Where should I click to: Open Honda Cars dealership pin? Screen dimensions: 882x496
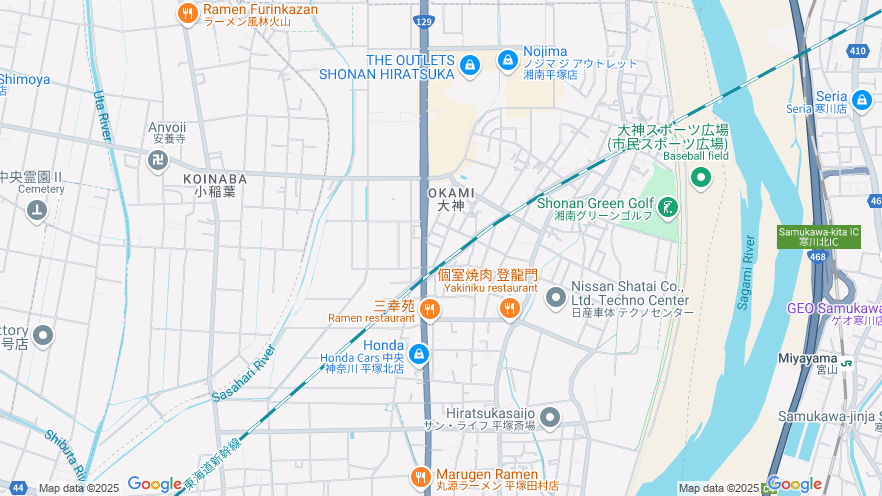419,353
